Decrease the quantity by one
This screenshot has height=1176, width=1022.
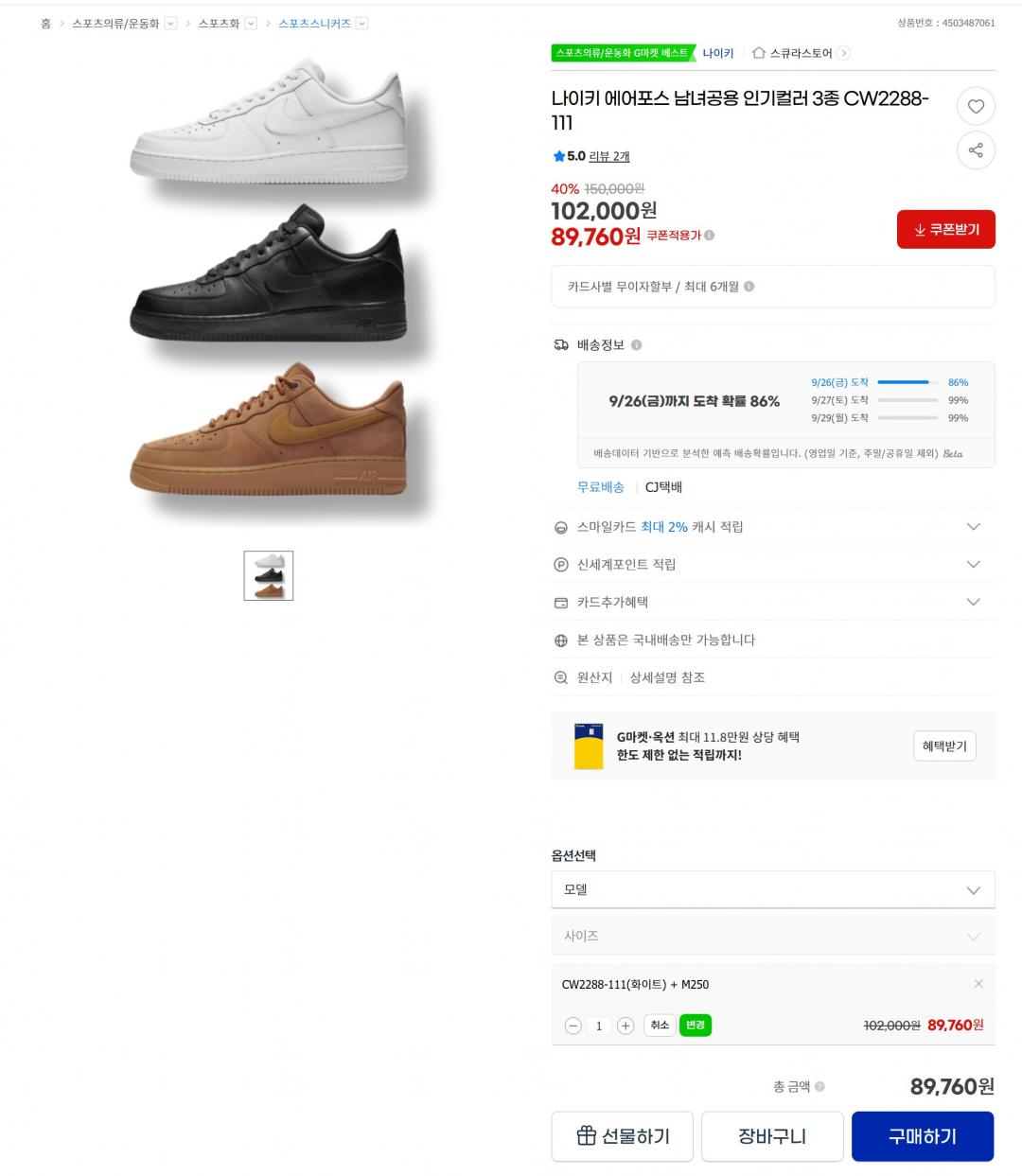[573, 1026]
